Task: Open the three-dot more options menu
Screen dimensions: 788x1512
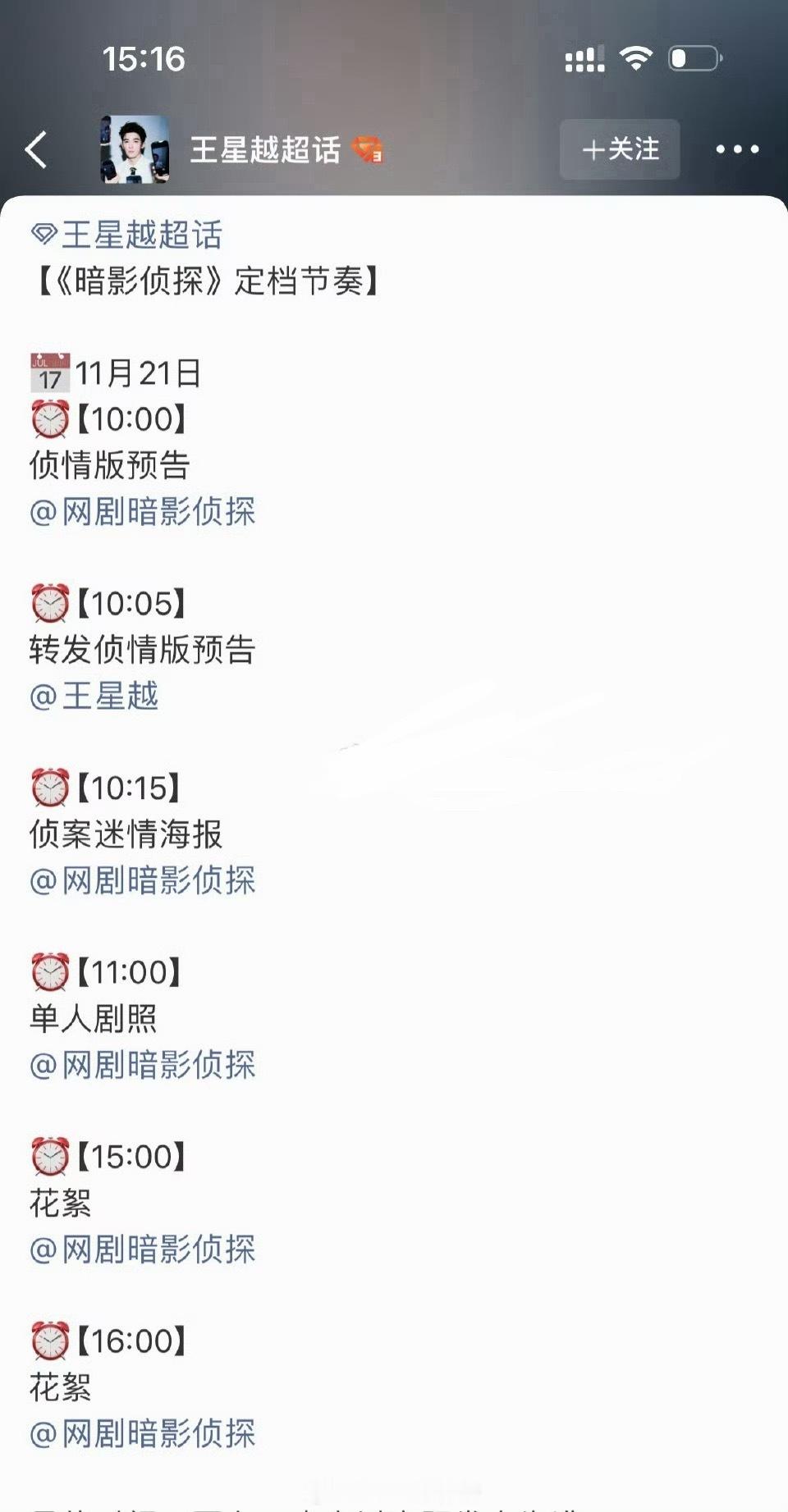Action: point(736,149)
